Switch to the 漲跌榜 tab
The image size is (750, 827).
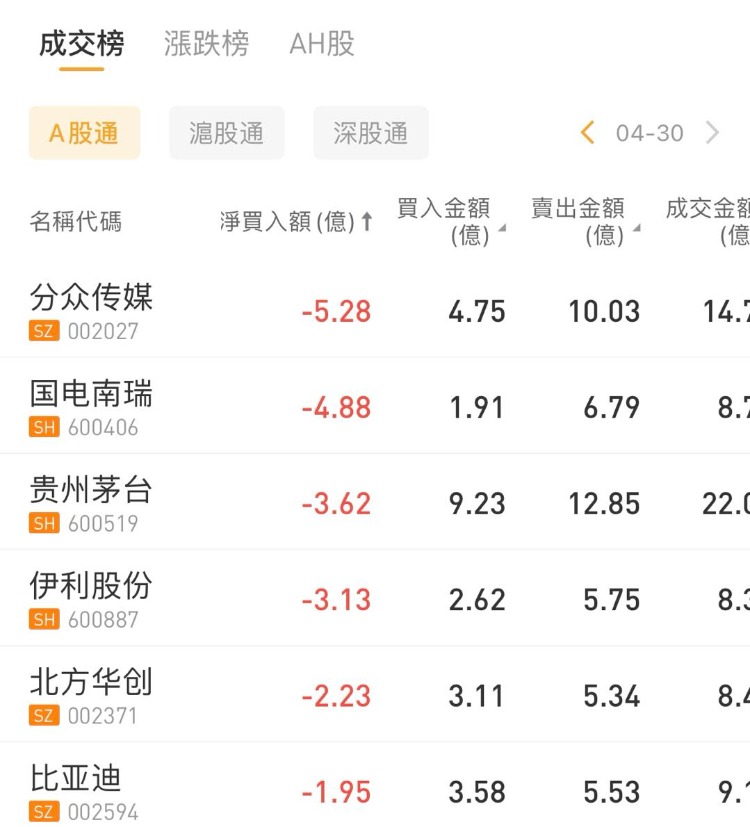pos(206,44)
